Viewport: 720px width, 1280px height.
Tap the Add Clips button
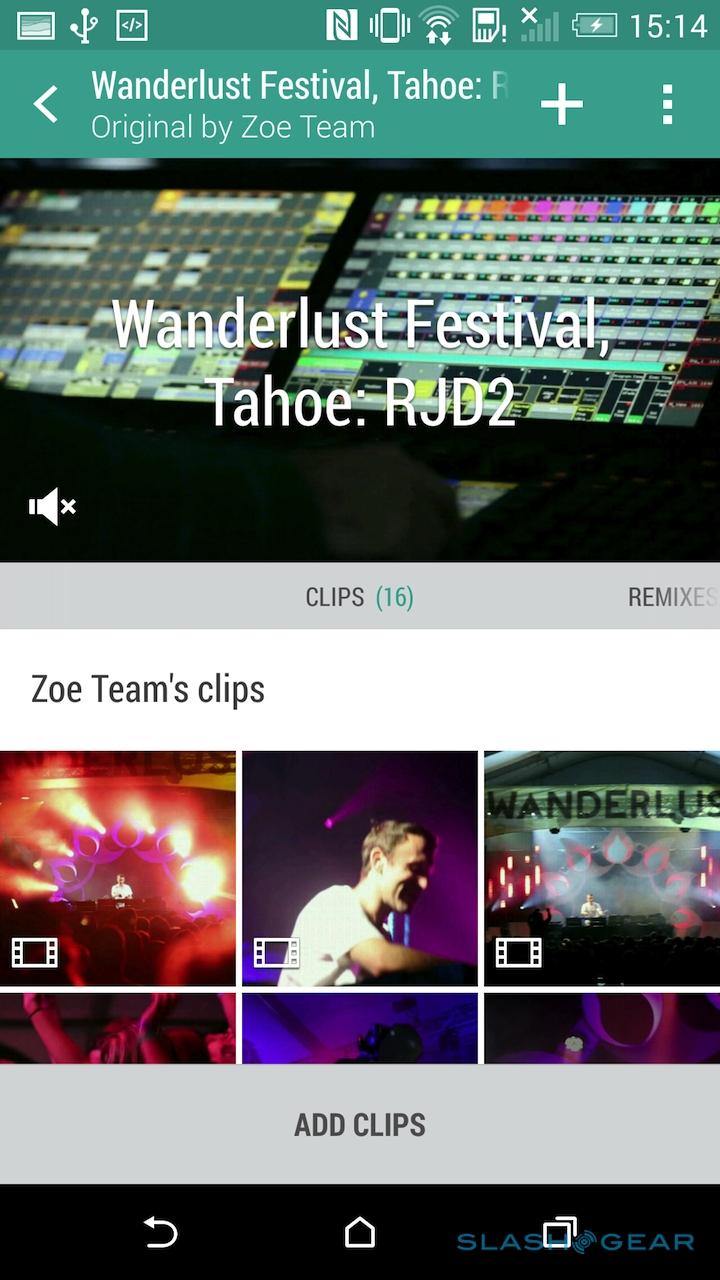[360, 1124]
